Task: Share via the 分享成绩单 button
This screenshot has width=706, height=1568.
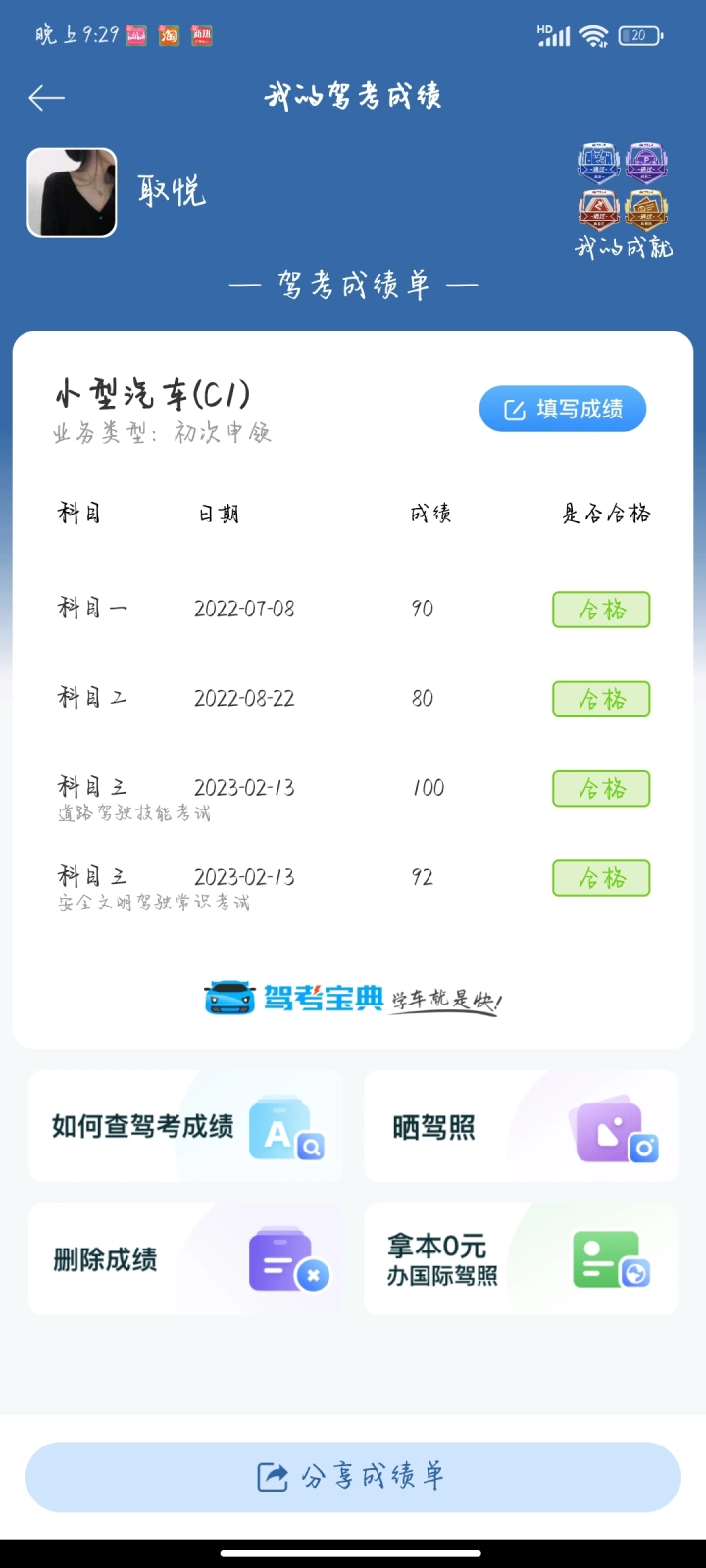Action: (353, 1476)
